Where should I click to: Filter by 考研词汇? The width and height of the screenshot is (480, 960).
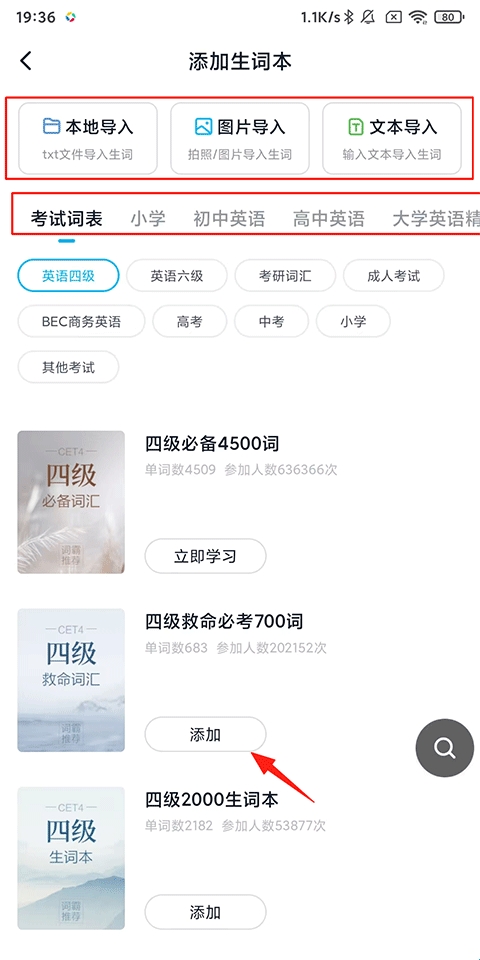[x=285, y=276]
